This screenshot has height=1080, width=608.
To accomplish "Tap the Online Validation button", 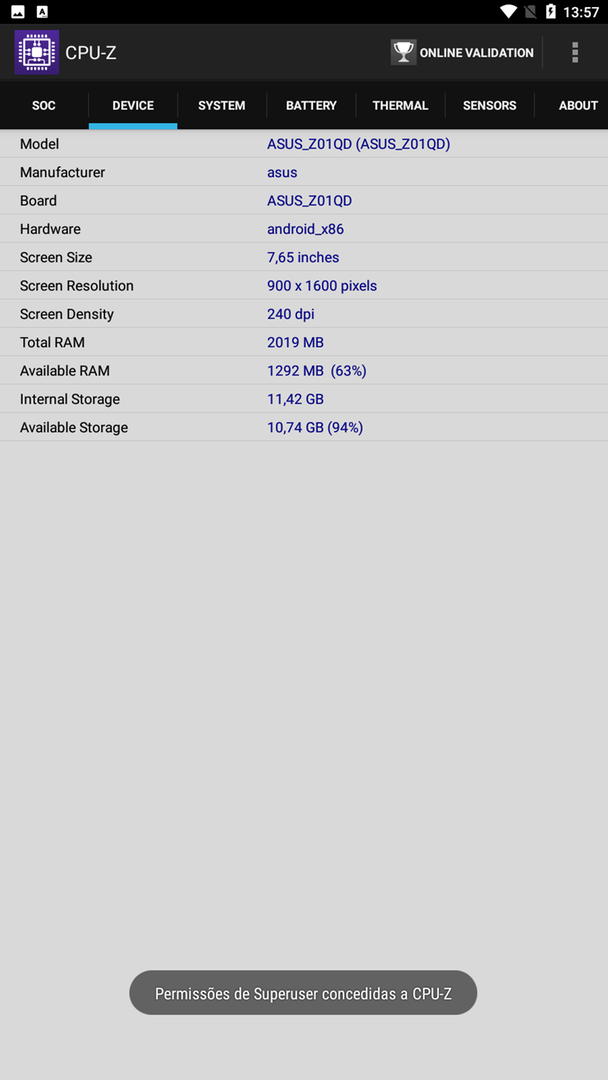I will (x=463, y=52).
